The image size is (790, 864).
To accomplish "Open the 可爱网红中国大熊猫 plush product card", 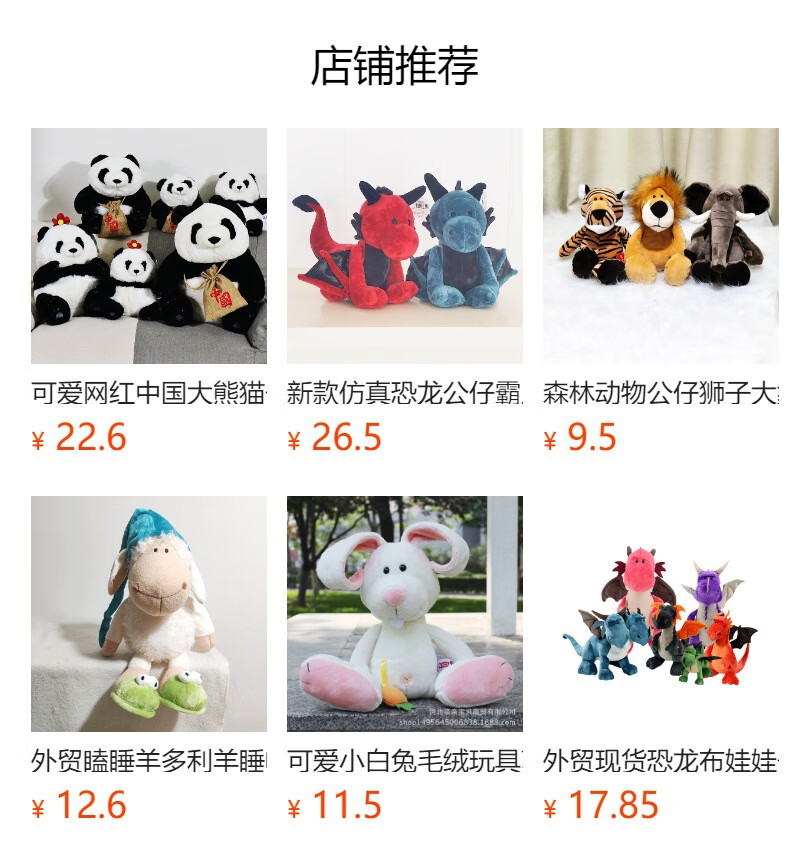I will click(149, 291).
